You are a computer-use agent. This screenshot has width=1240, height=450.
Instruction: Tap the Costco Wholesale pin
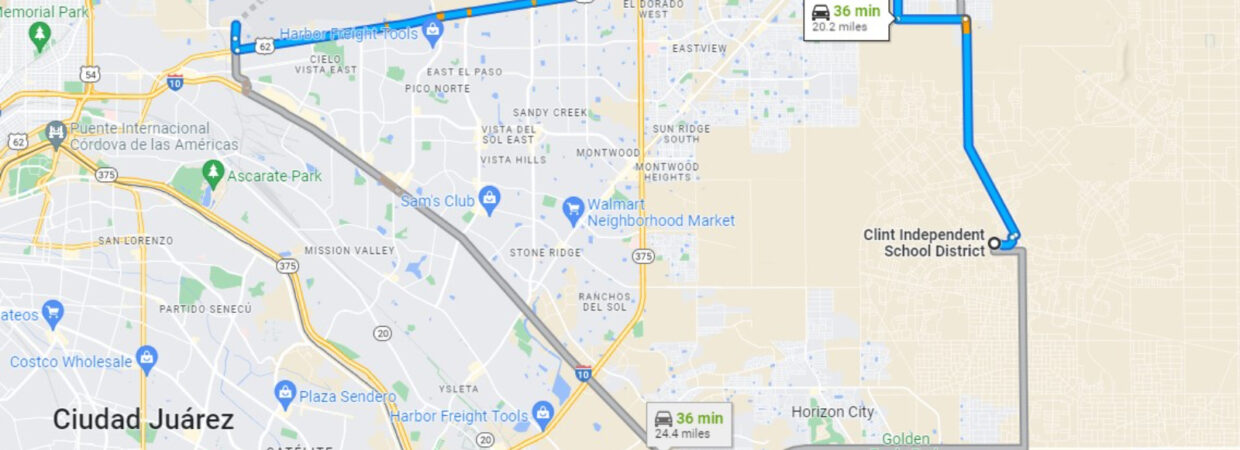(x=148, y=357)
